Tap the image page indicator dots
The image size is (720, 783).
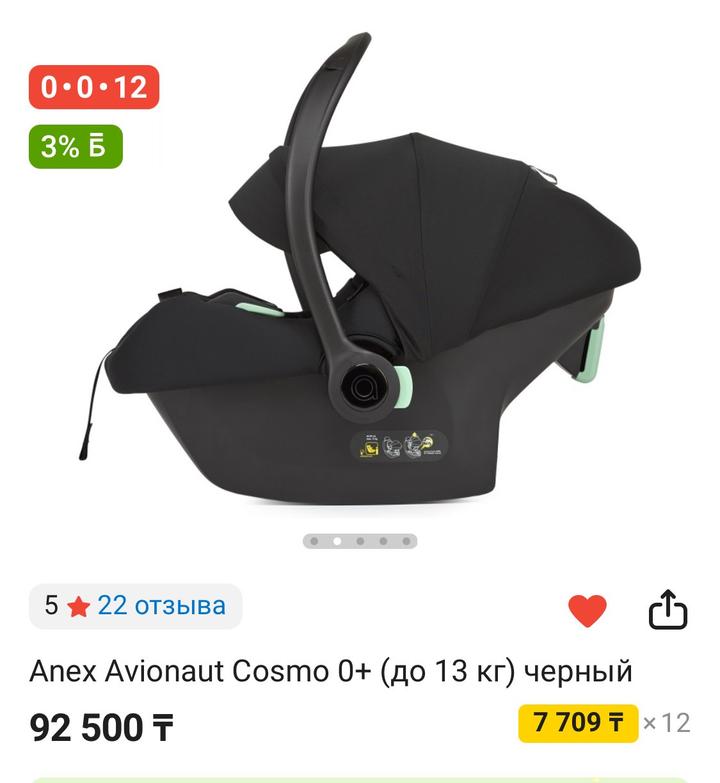click(x=360, y=541)
